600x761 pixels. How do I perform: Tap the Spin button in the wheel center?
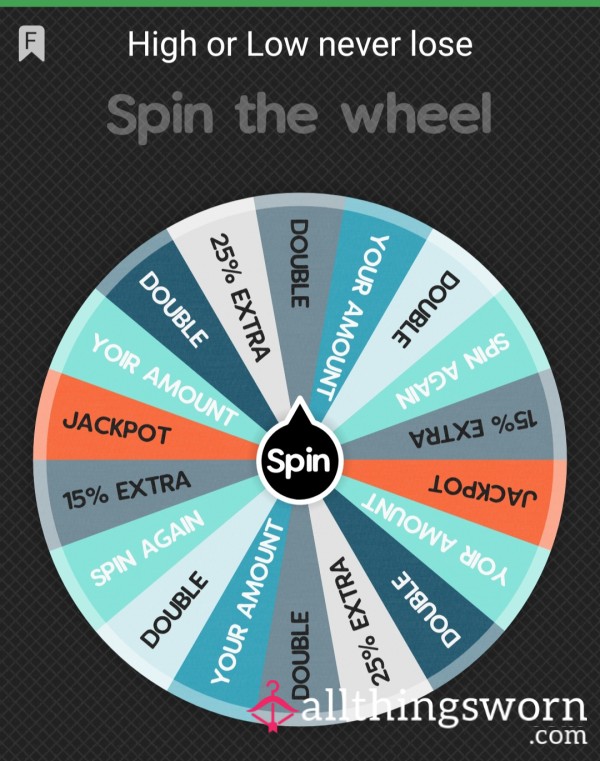pyautogui.click(x=300, y=461)
